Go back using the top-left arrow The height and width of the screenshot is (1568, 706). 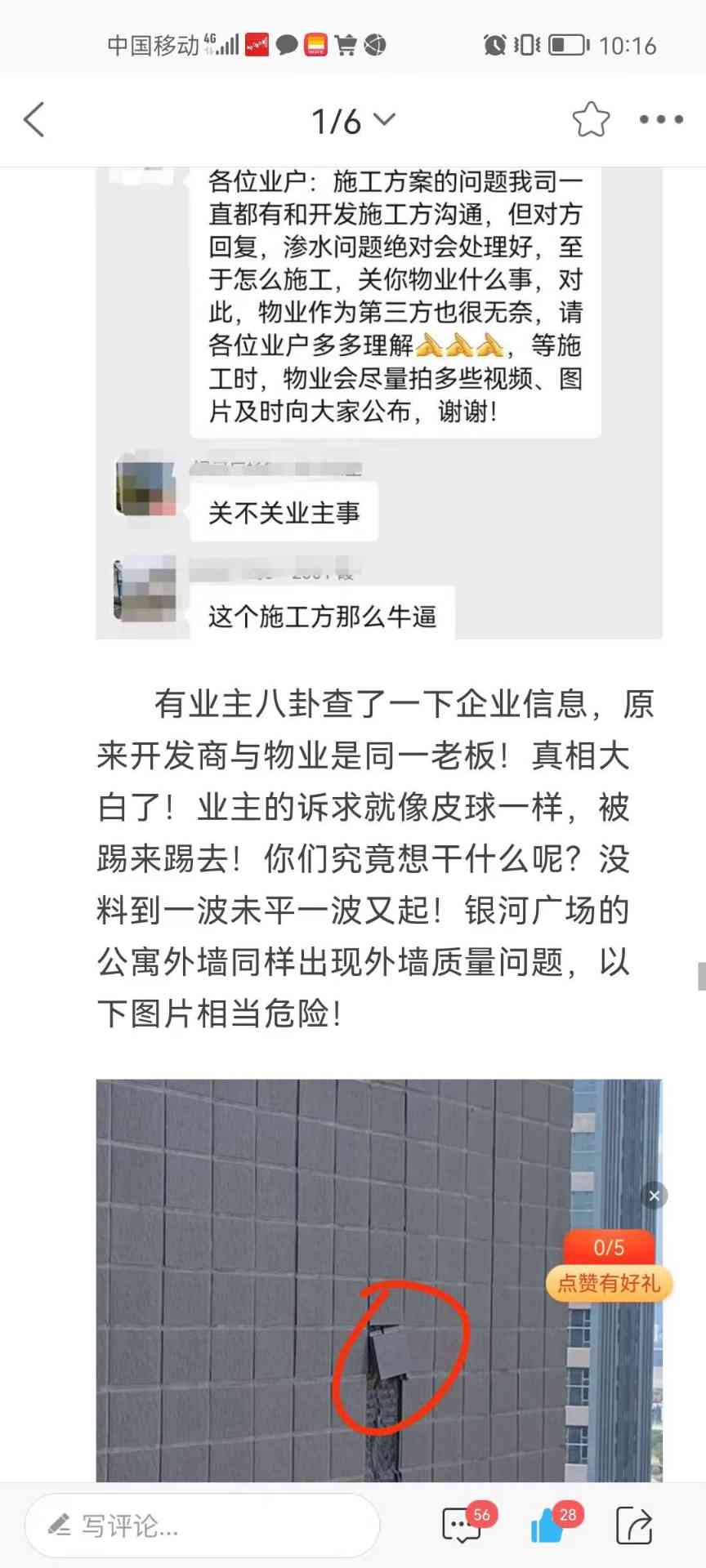click(x=34, y=120)
